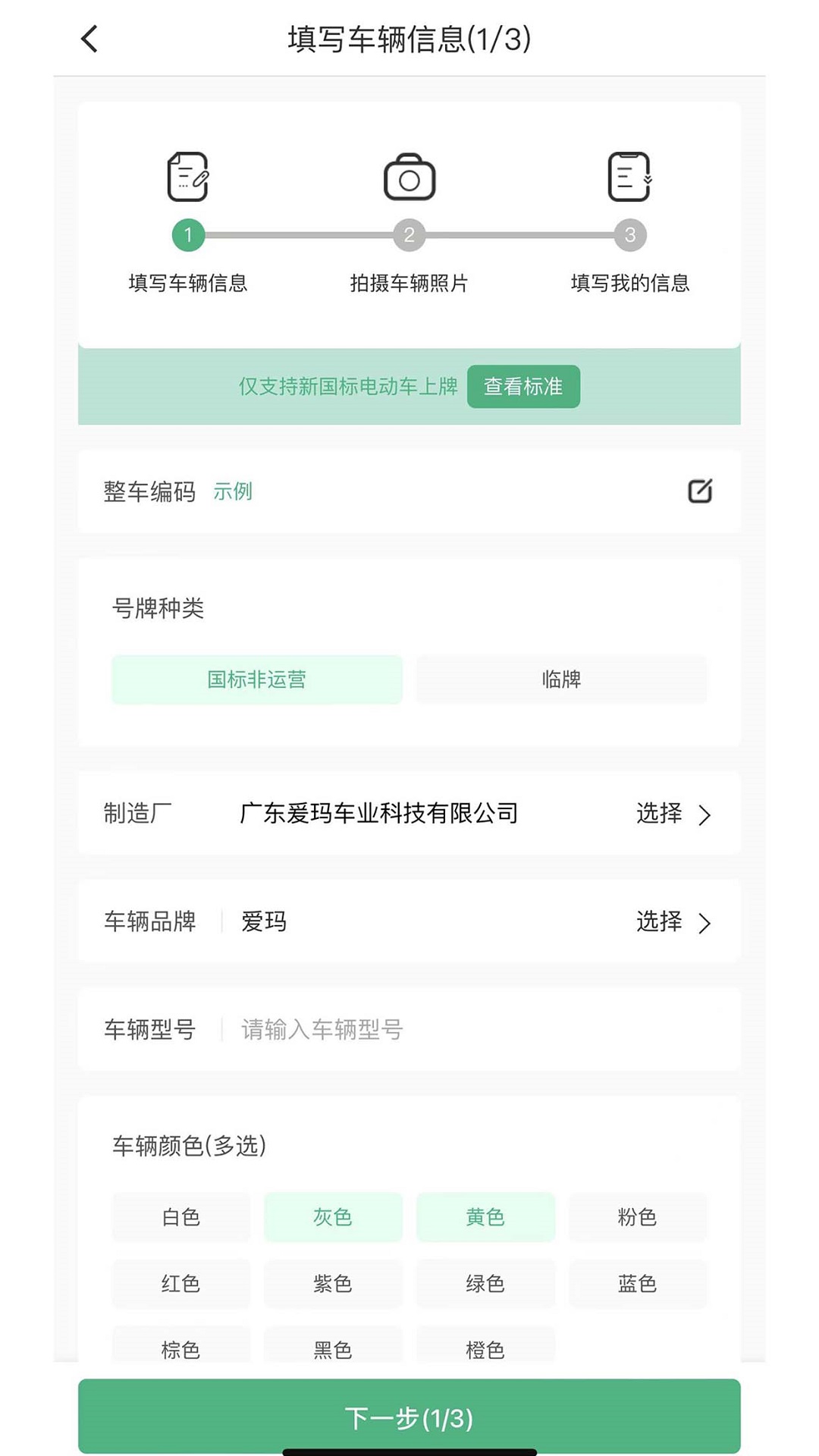Go back from vehicle info page
This screenshot has height=1456, width=819.
[89, 39]
